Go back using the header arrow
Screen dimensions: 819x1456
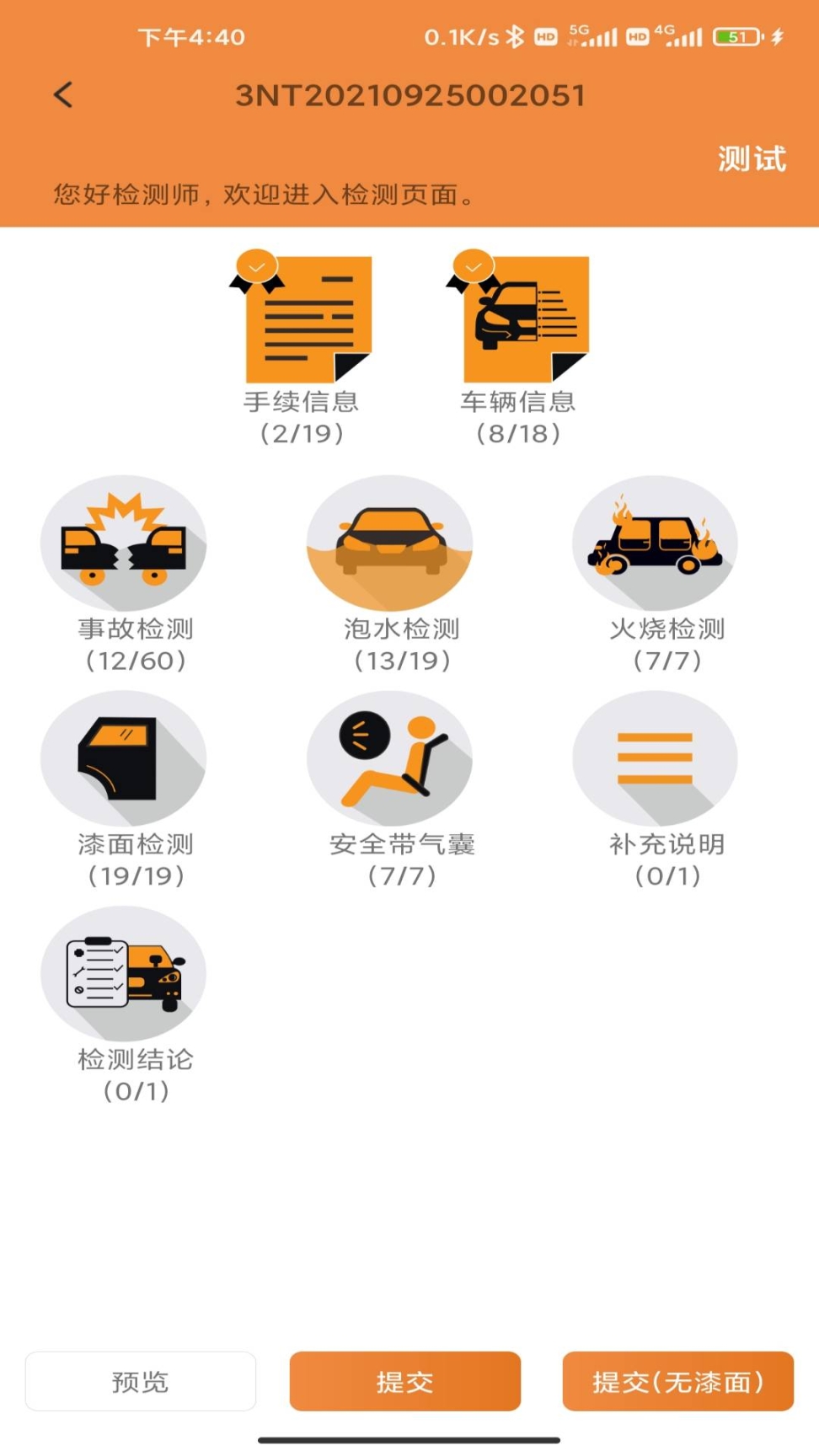point(63,94)
